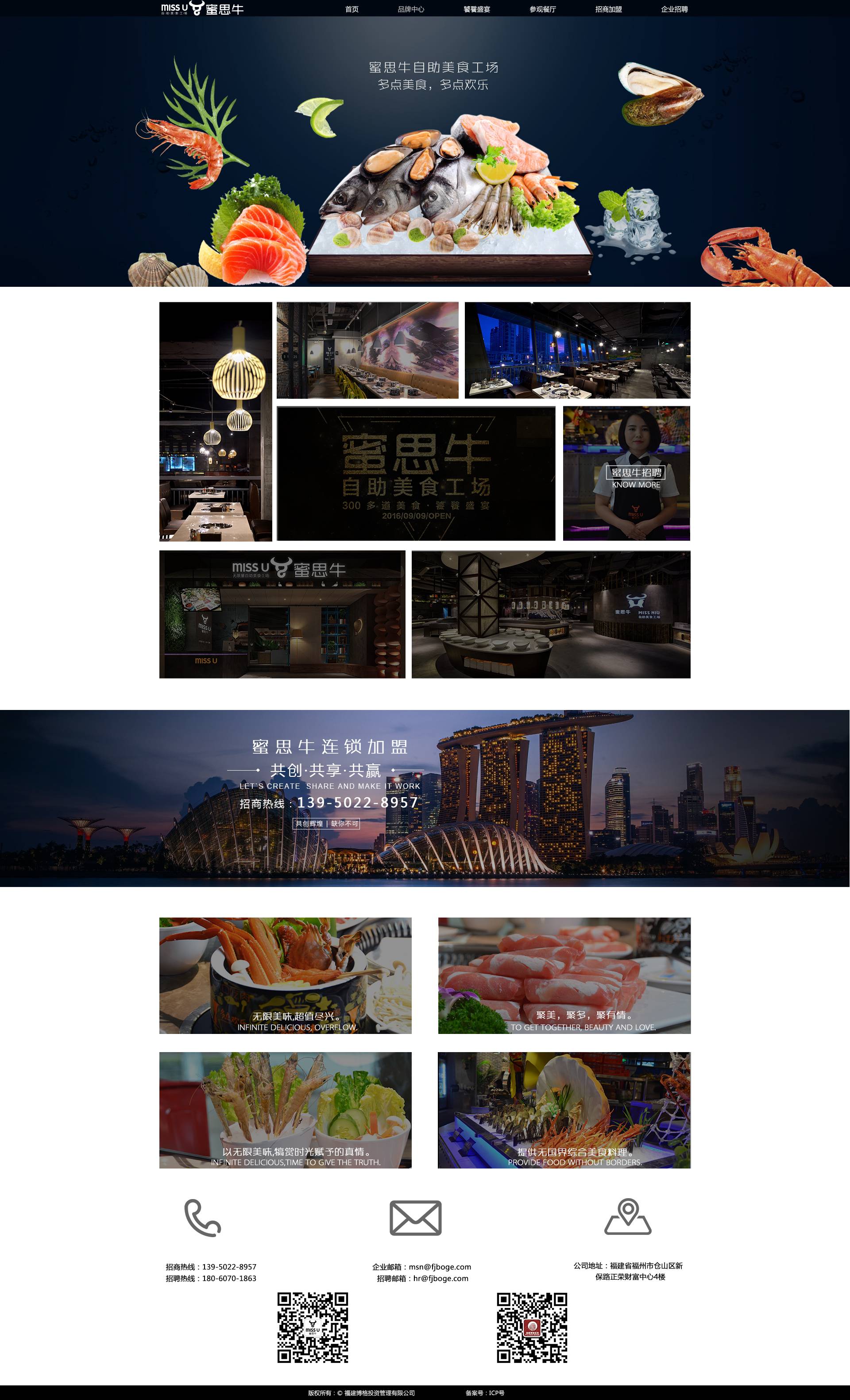Select 饕餮盛宴 from the navigation bar
Viewport: 850px width, 1400px height.
click(477, 9)
